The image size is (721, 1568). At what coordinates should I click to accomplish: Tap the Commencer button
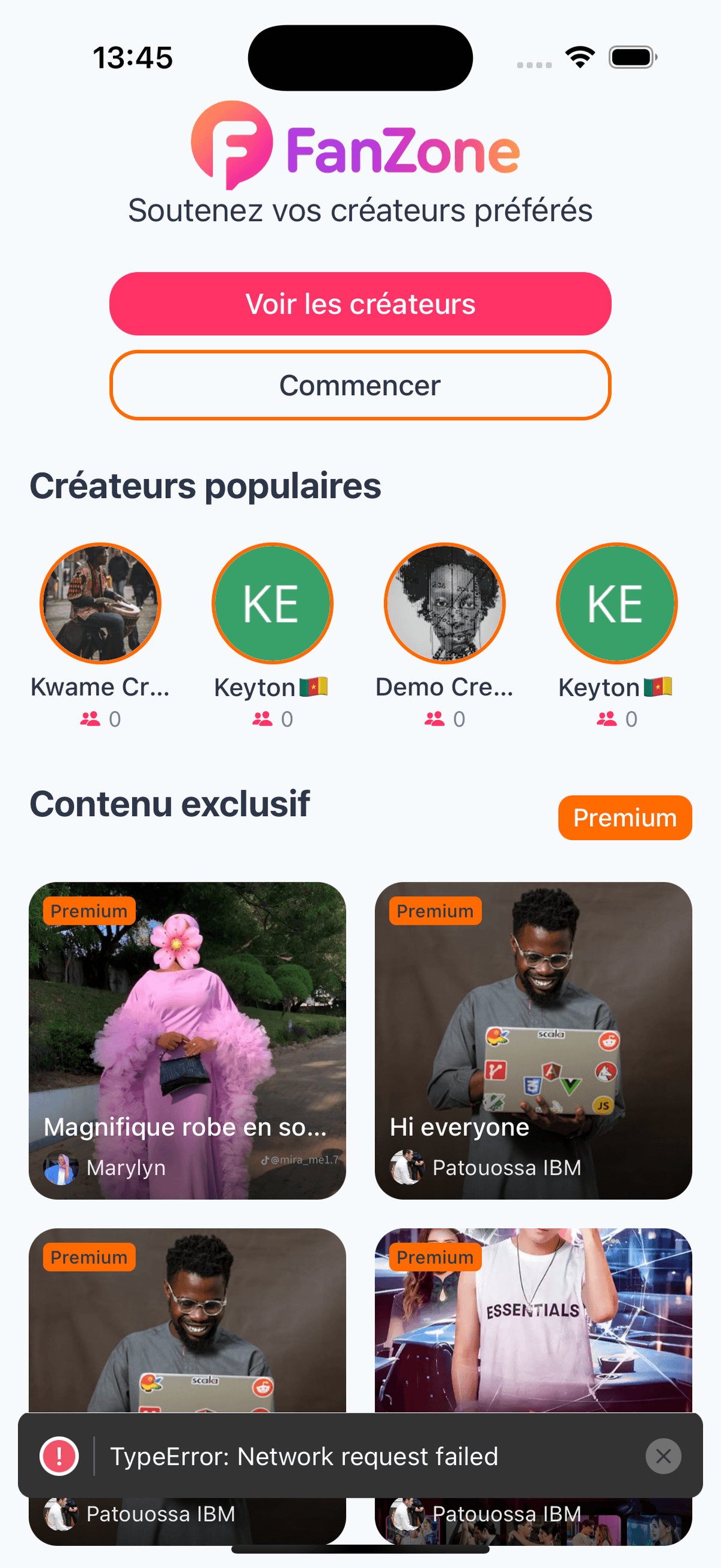(360, 385)
